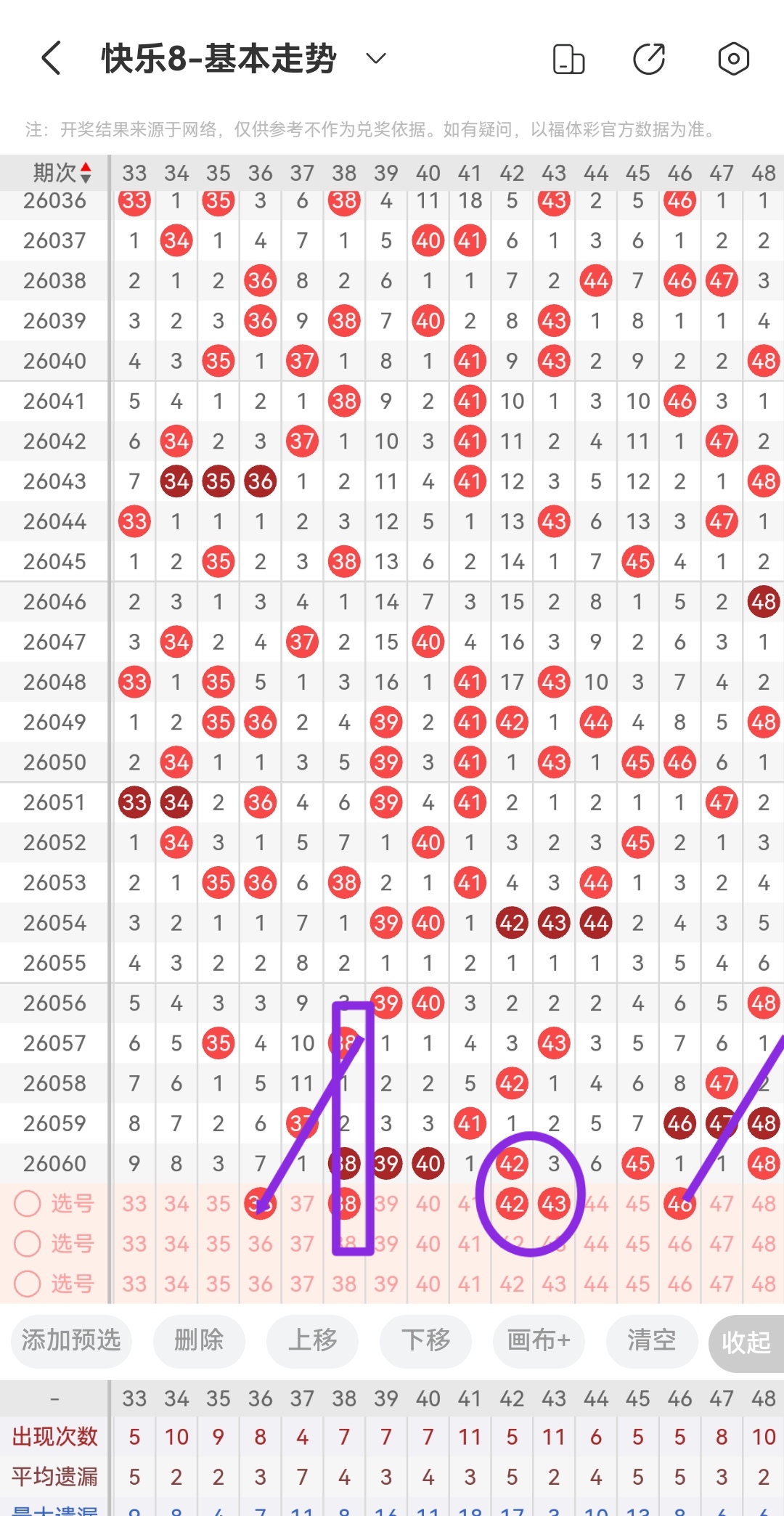This screenshot has height=1516, width=784.
Task: Tap the 画布+ button
Action: click(x=539, y=1340)
